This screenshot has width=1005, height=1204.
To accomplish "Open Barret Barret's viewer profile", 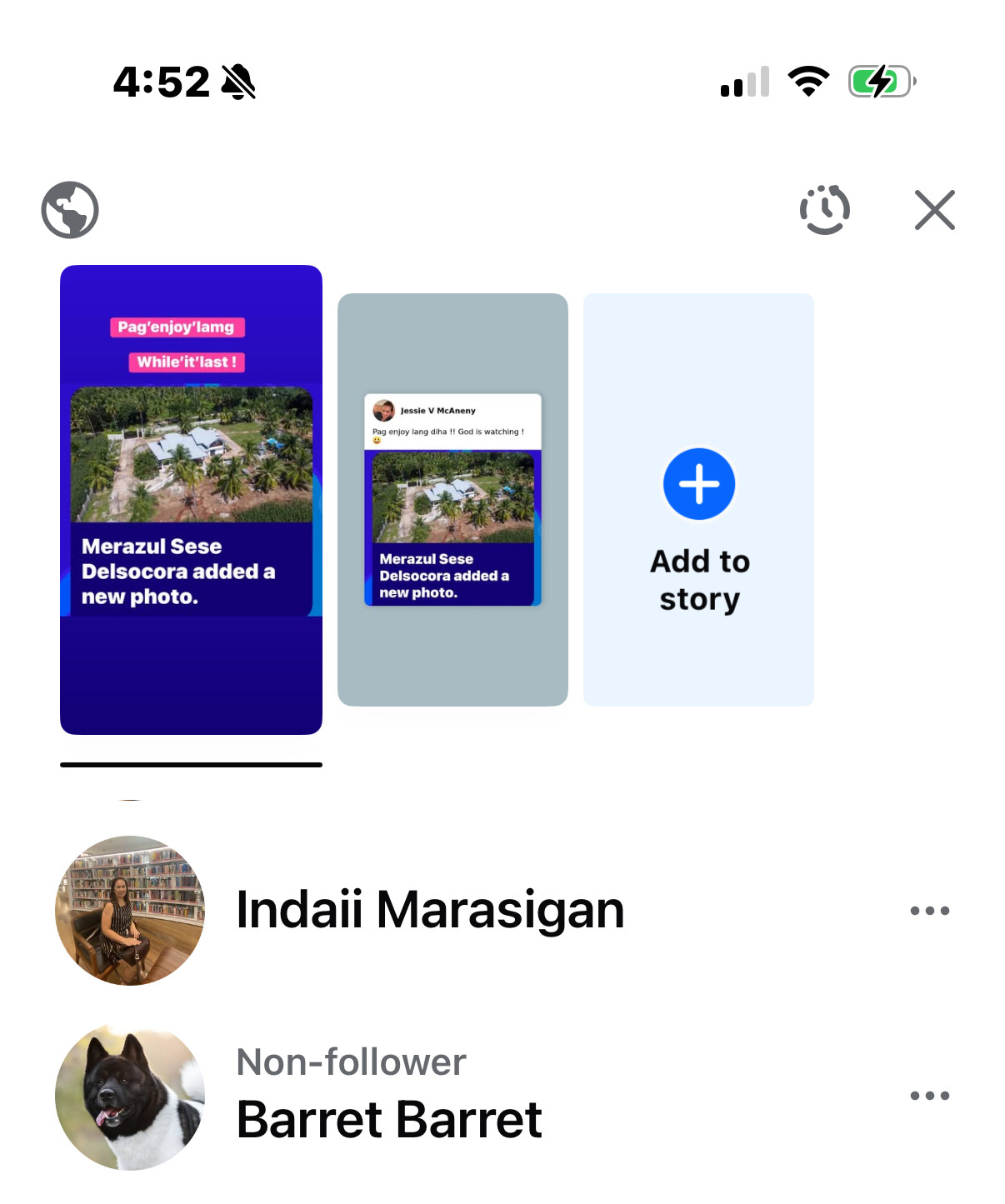I will (x=388, y=1117).
